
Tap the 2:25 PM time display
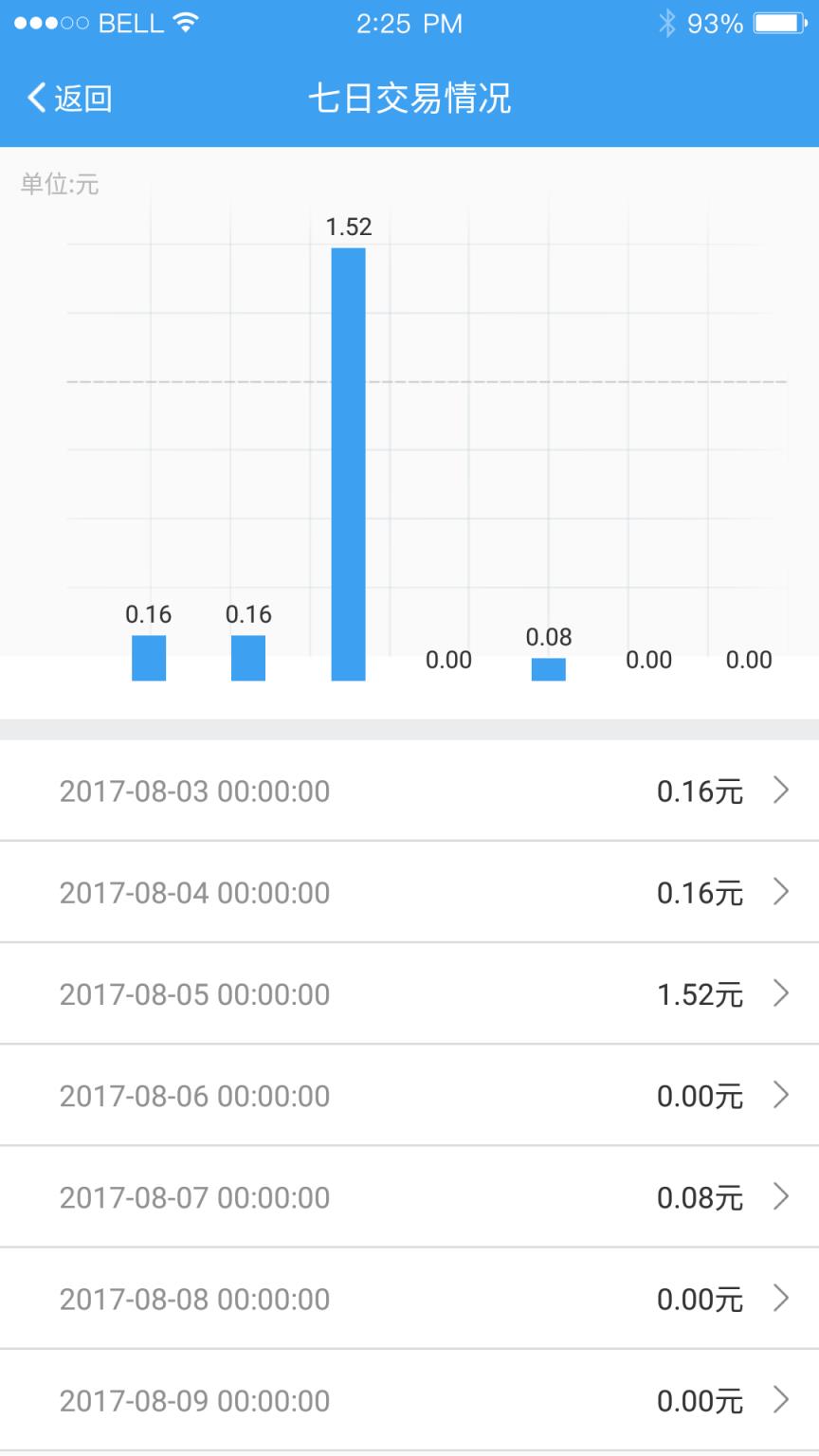point(409,23)
